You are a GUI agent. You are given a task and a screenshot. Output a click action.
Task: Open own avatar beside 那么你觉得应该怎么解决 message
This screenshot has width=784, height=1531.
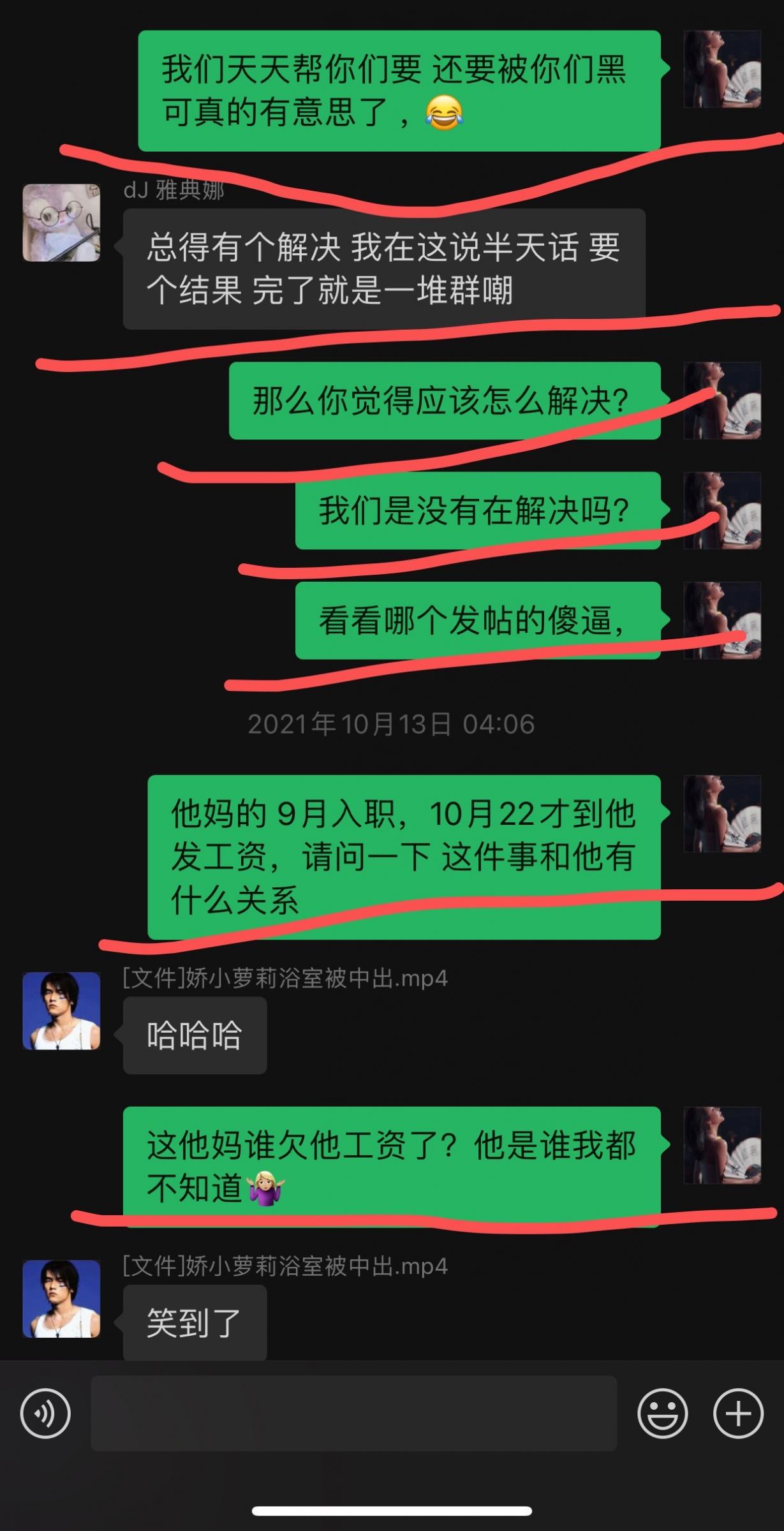[x=721, y=401]
